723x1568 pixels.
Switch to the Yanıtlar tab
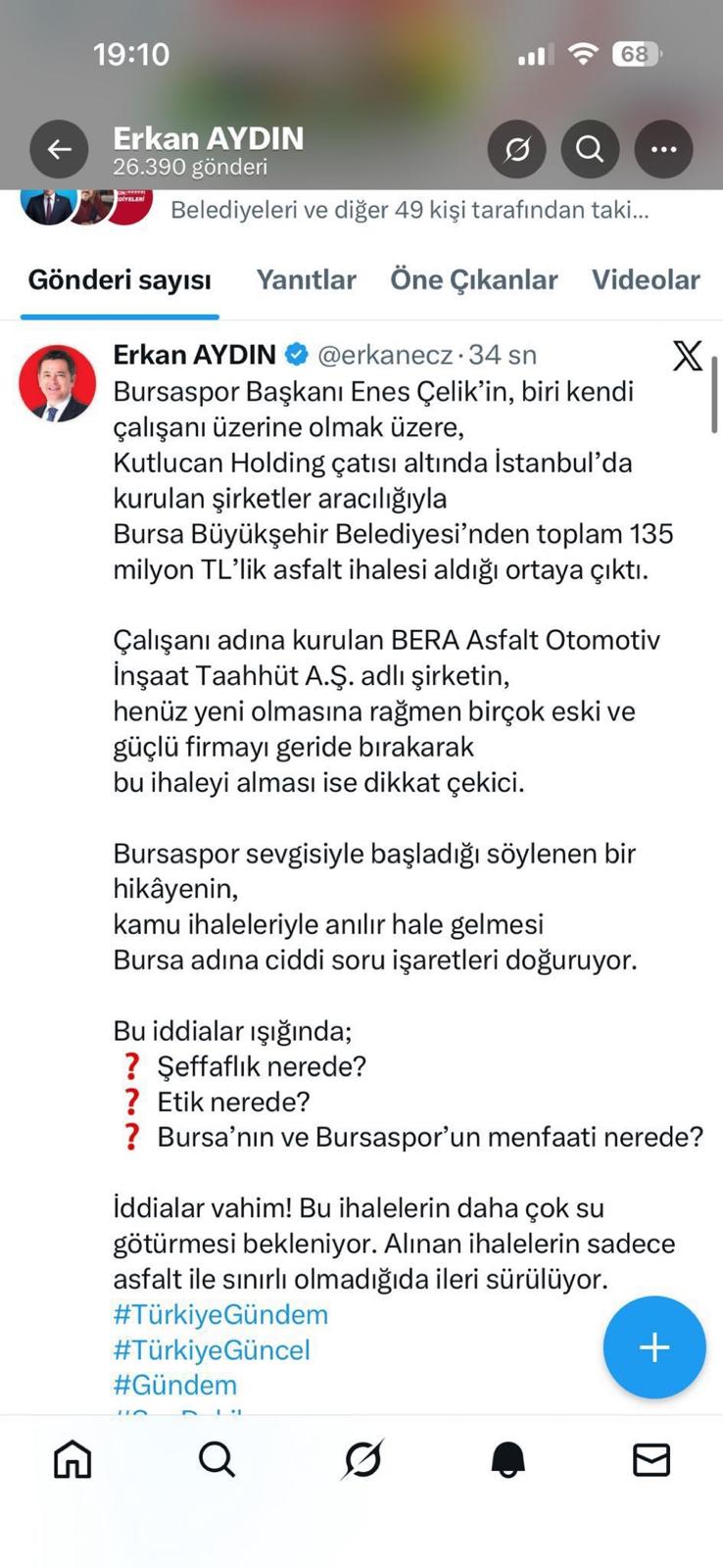(306, 280)
